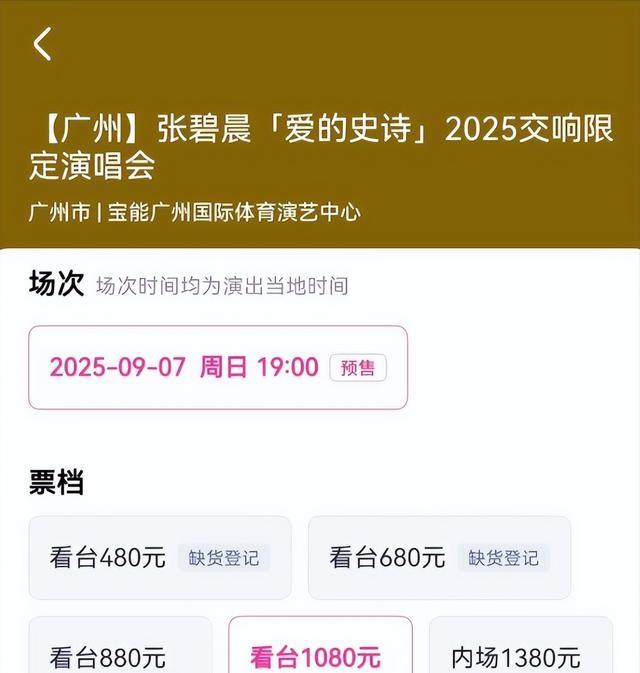Viewport: 640px width, 673px height.
Task: Go back using the top-left arrow
Action: click(x=42, y=44)
